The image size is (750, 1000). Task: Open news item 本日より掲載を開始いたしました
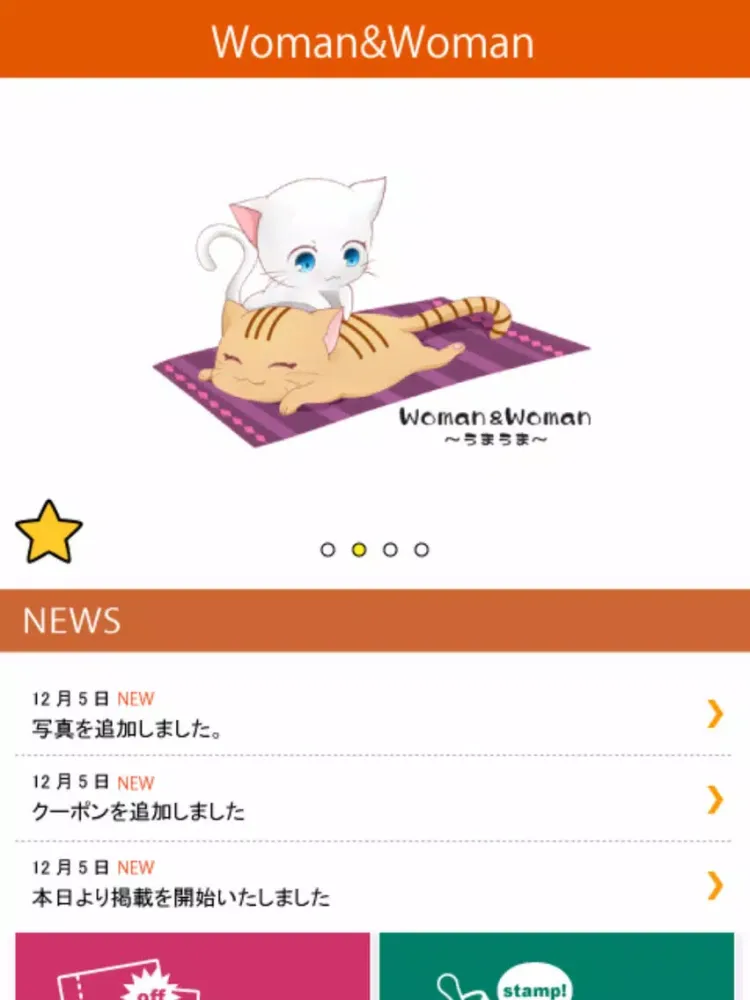[x=374, y=883]
